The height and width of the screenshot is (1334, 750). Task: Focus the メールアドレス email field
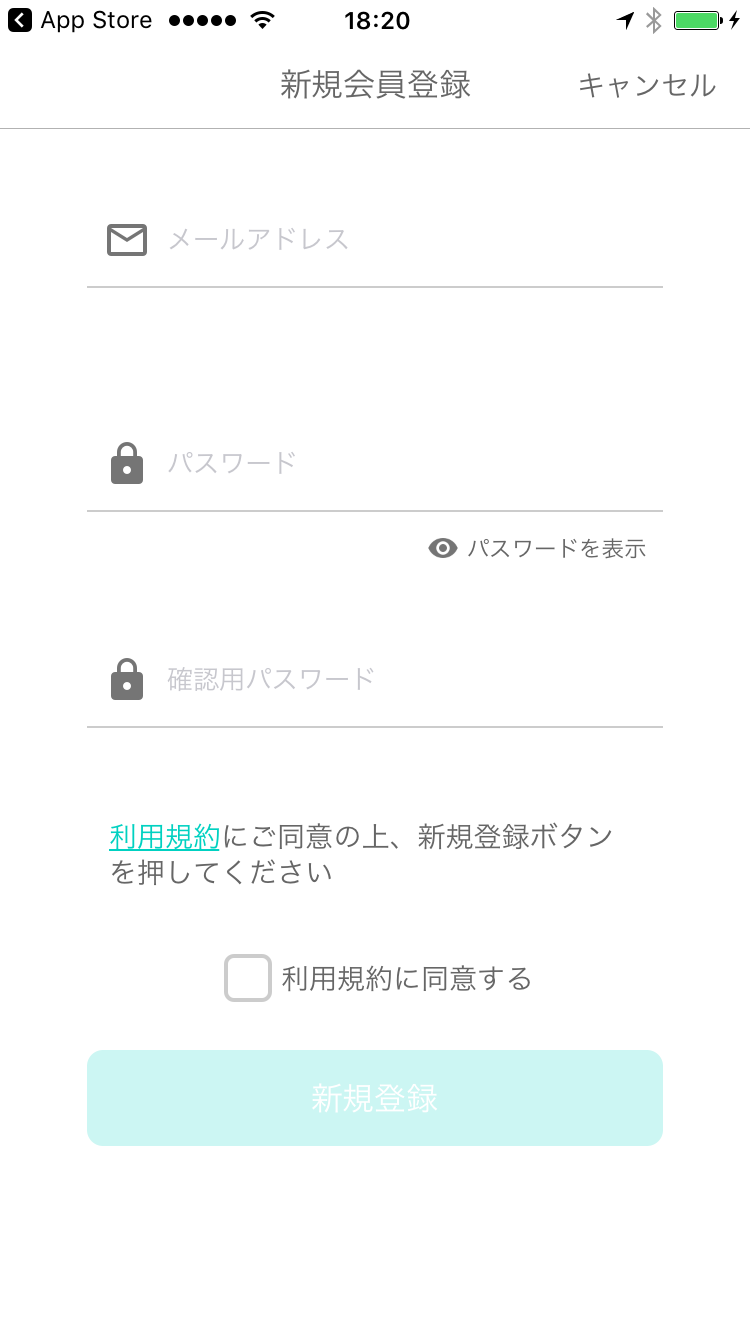[400, 240]
